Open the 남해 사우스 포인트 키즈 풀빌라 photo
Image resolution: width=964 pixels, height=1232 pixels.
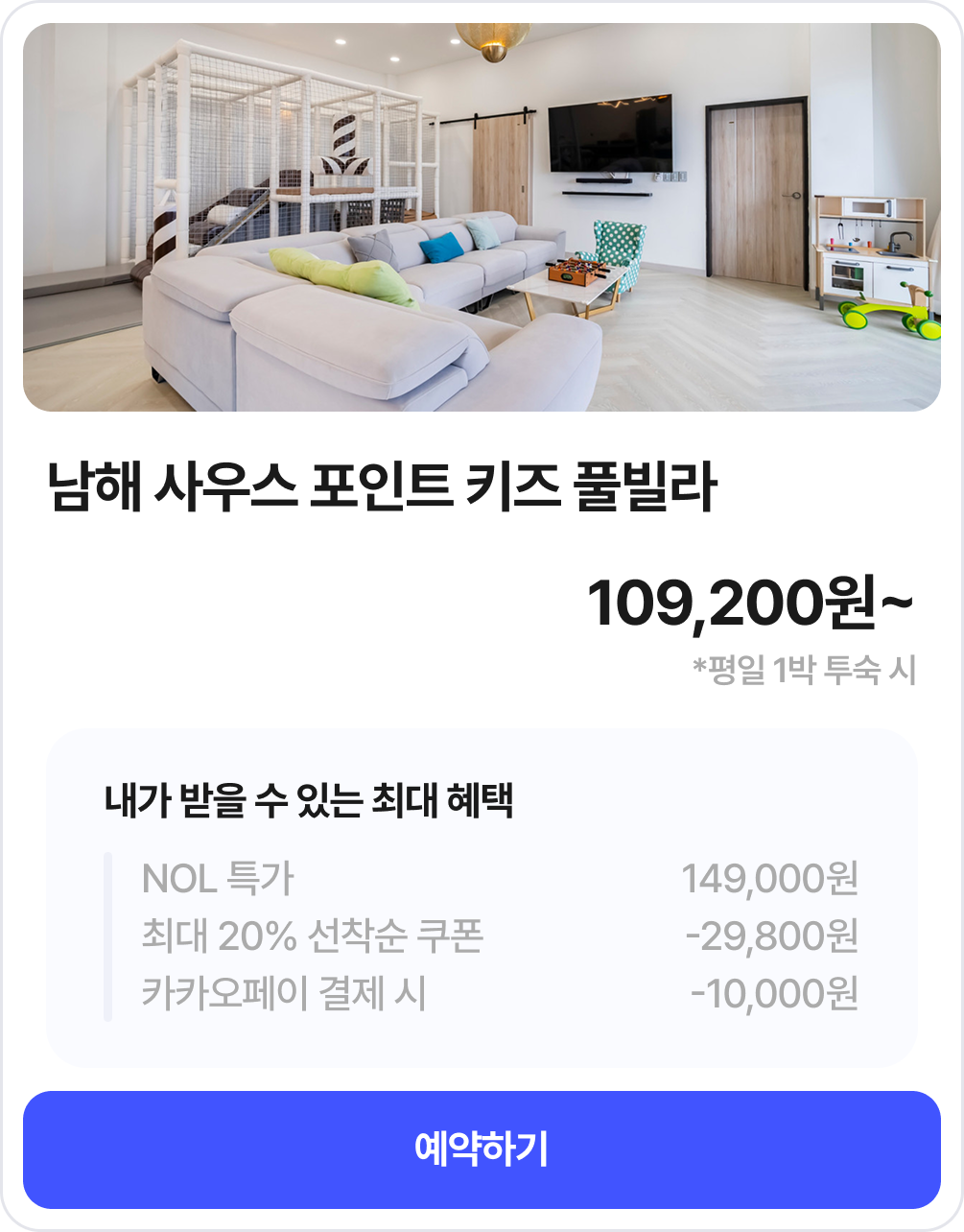tap(482, 218)
